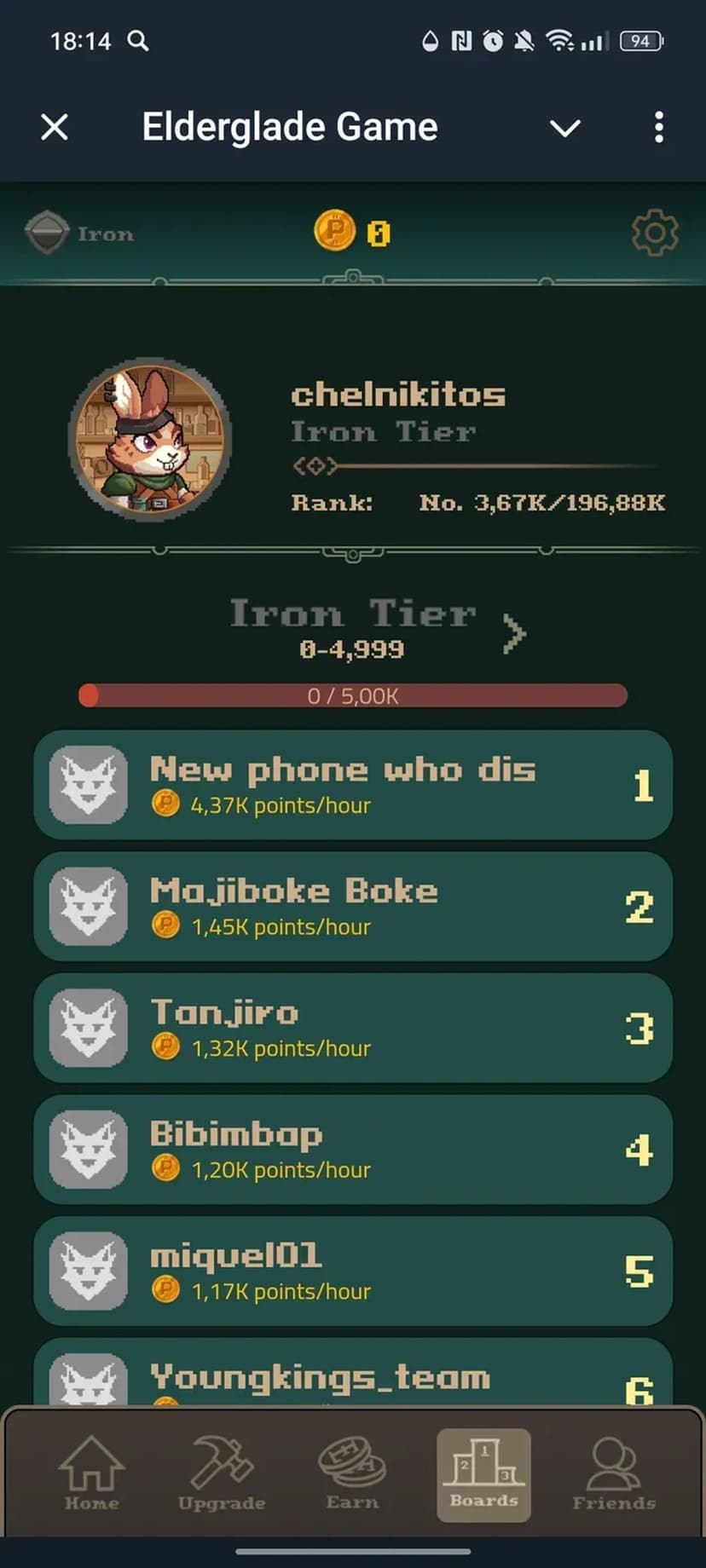Open miquel01 leaderboard row
706x1568 pixels.
pos(353,1271)
